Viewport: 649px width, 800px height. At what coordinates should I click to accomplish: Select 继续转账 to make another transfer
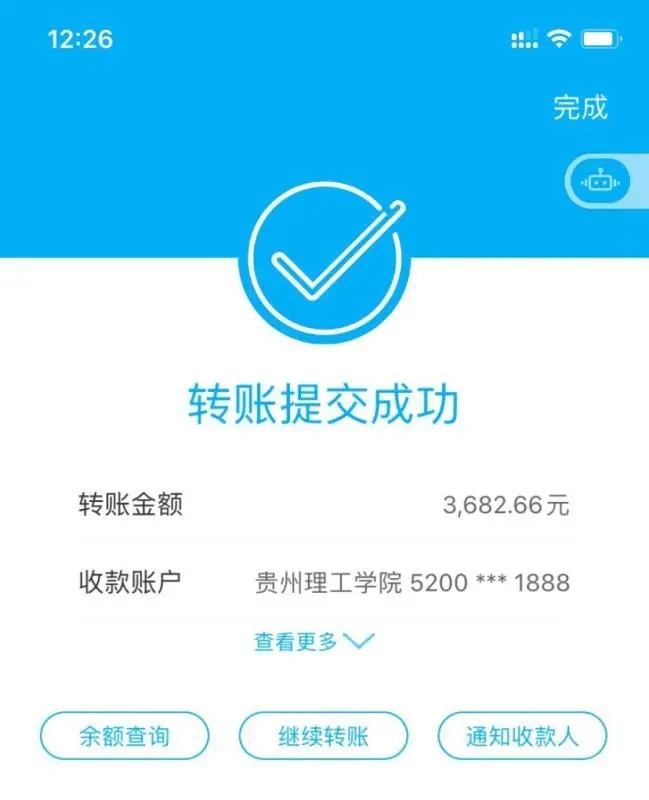point(323,737)
